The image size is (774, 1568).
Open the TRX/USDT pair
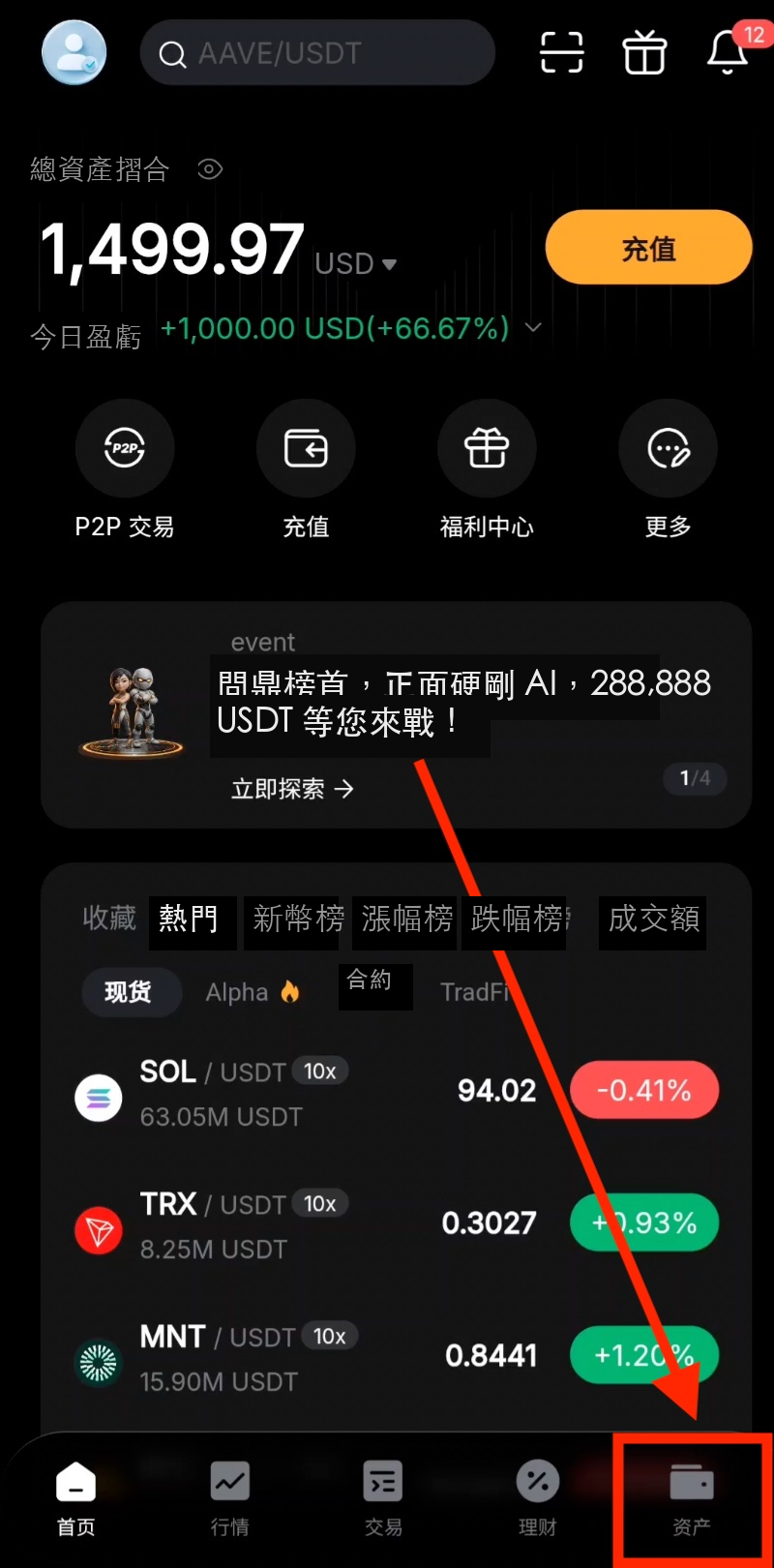coord(396,1224)
